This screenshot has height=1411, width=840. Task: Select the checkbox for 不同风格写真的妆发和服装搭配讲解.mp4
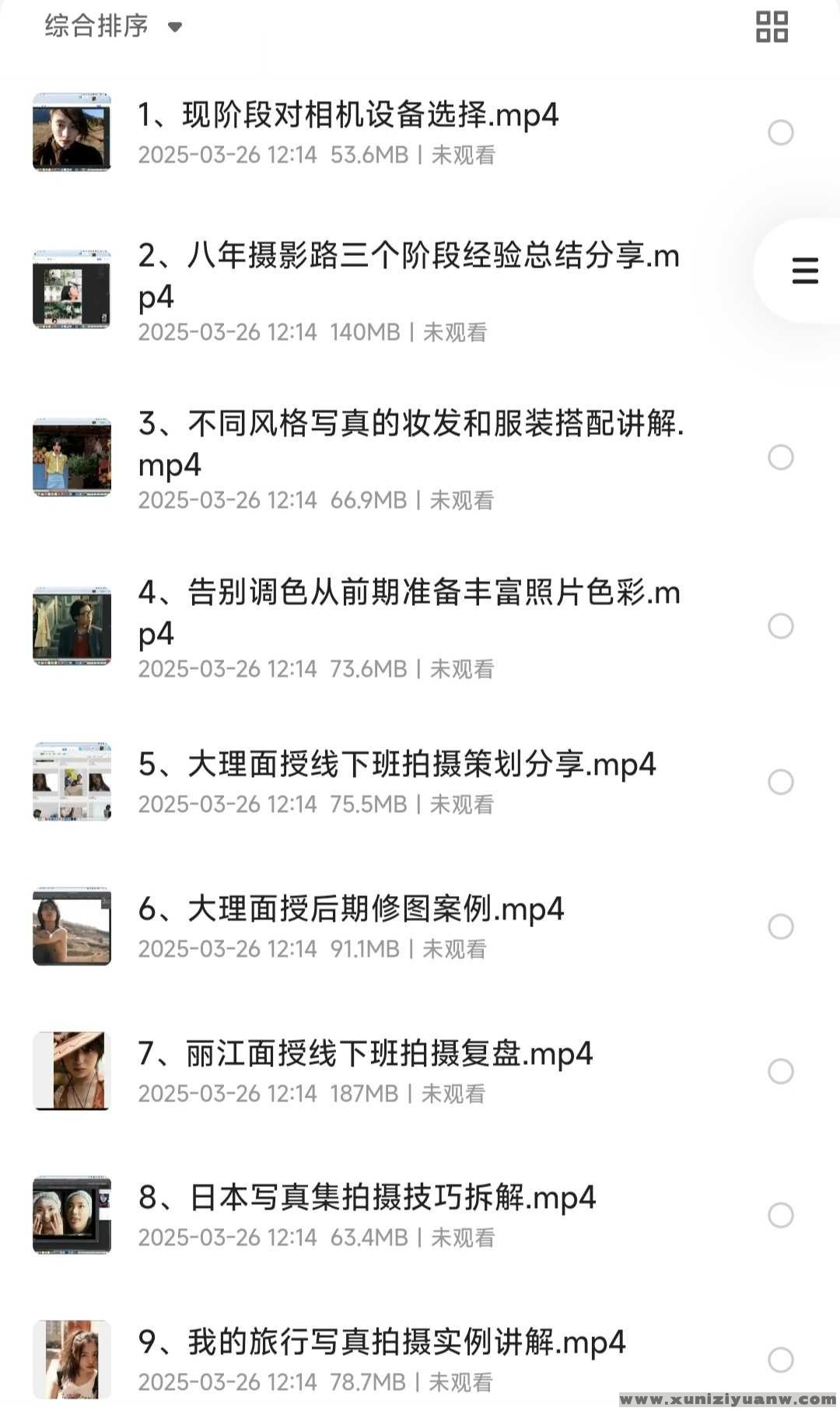click(x=780, y=457)
